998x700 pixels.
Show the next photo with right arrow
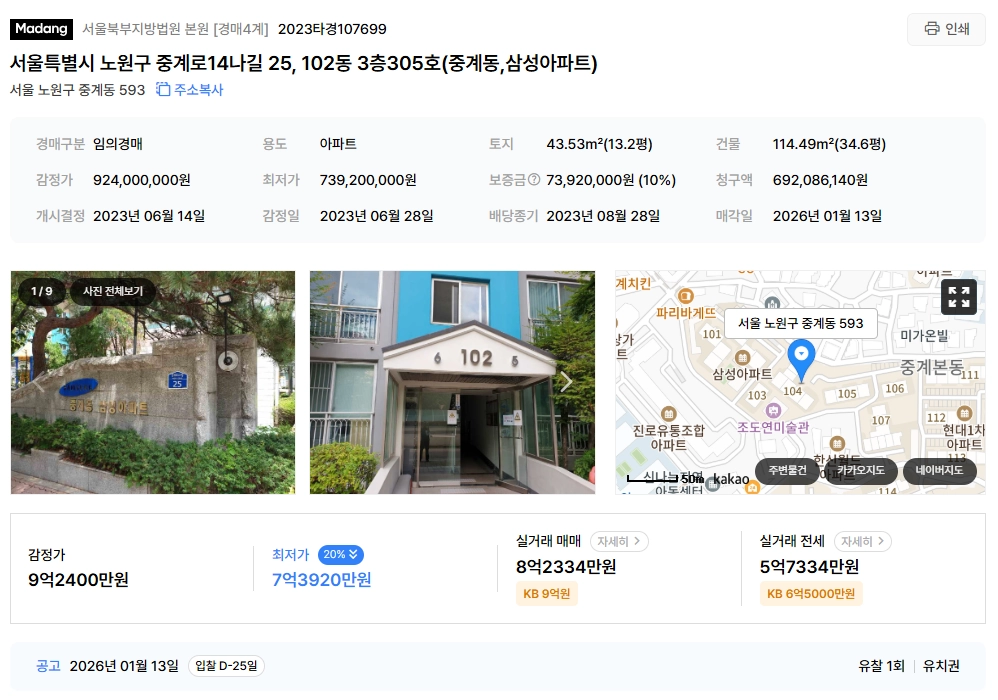coord(566,382)
